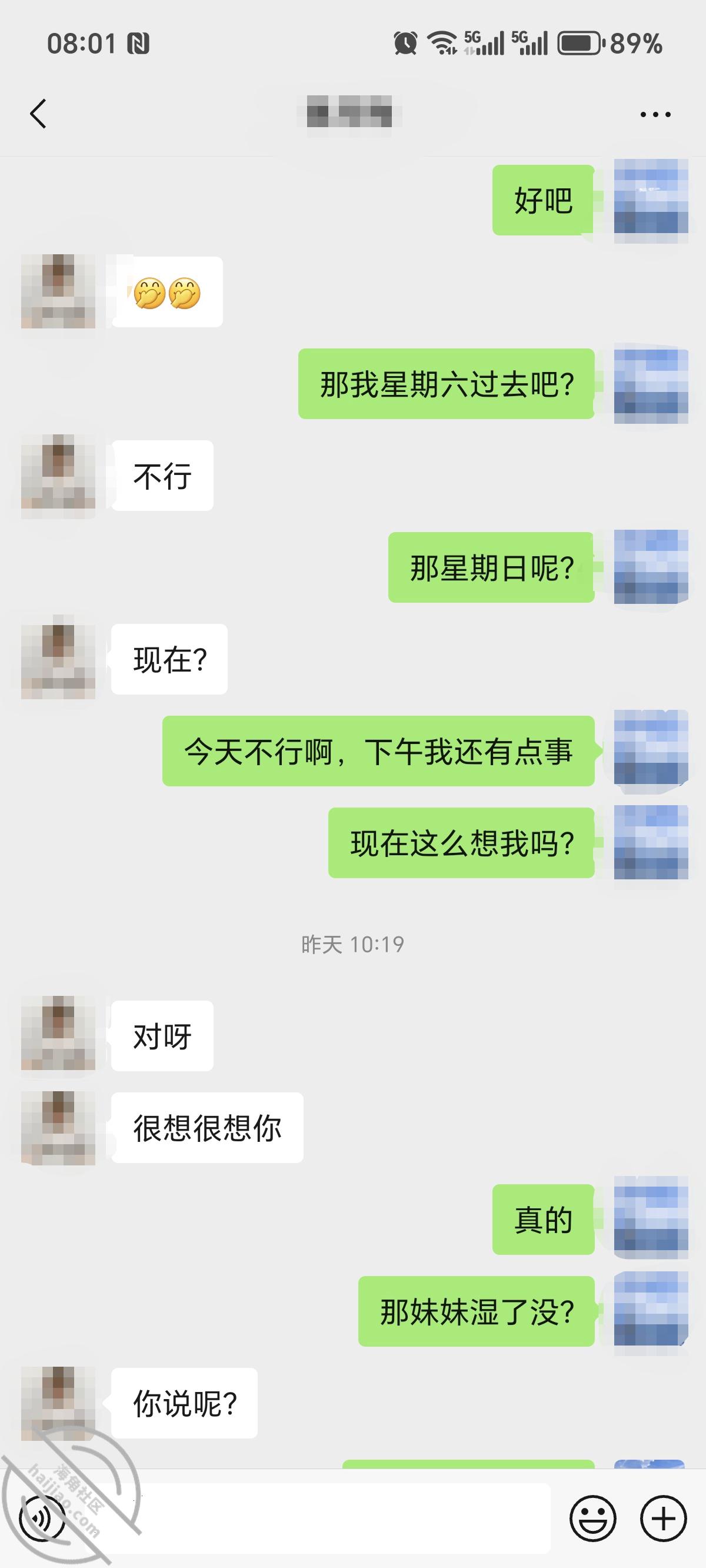Go back to the chat list

click(x=38, y=114)
